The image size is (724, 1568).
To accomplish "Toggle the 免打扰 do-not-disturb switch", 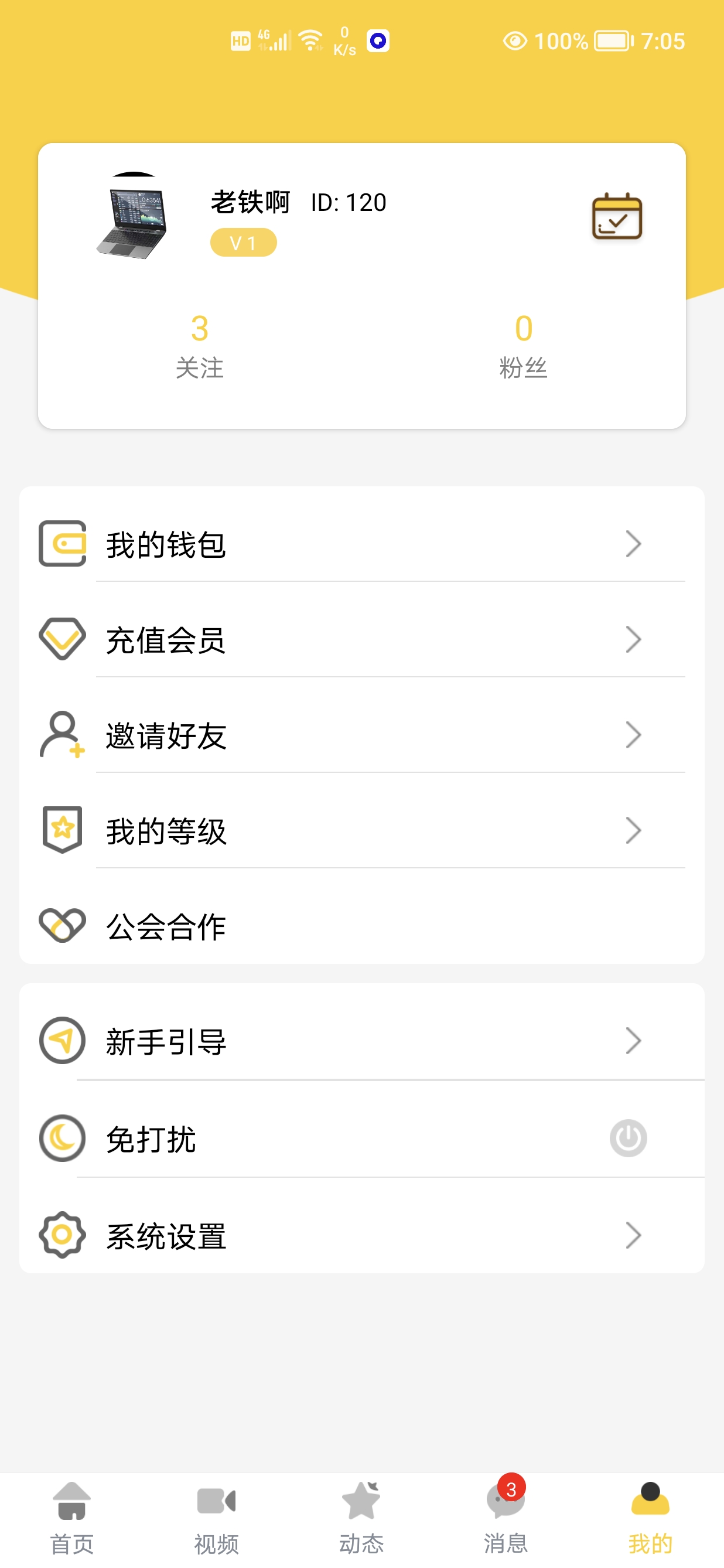I will (x=628, y=1138).
